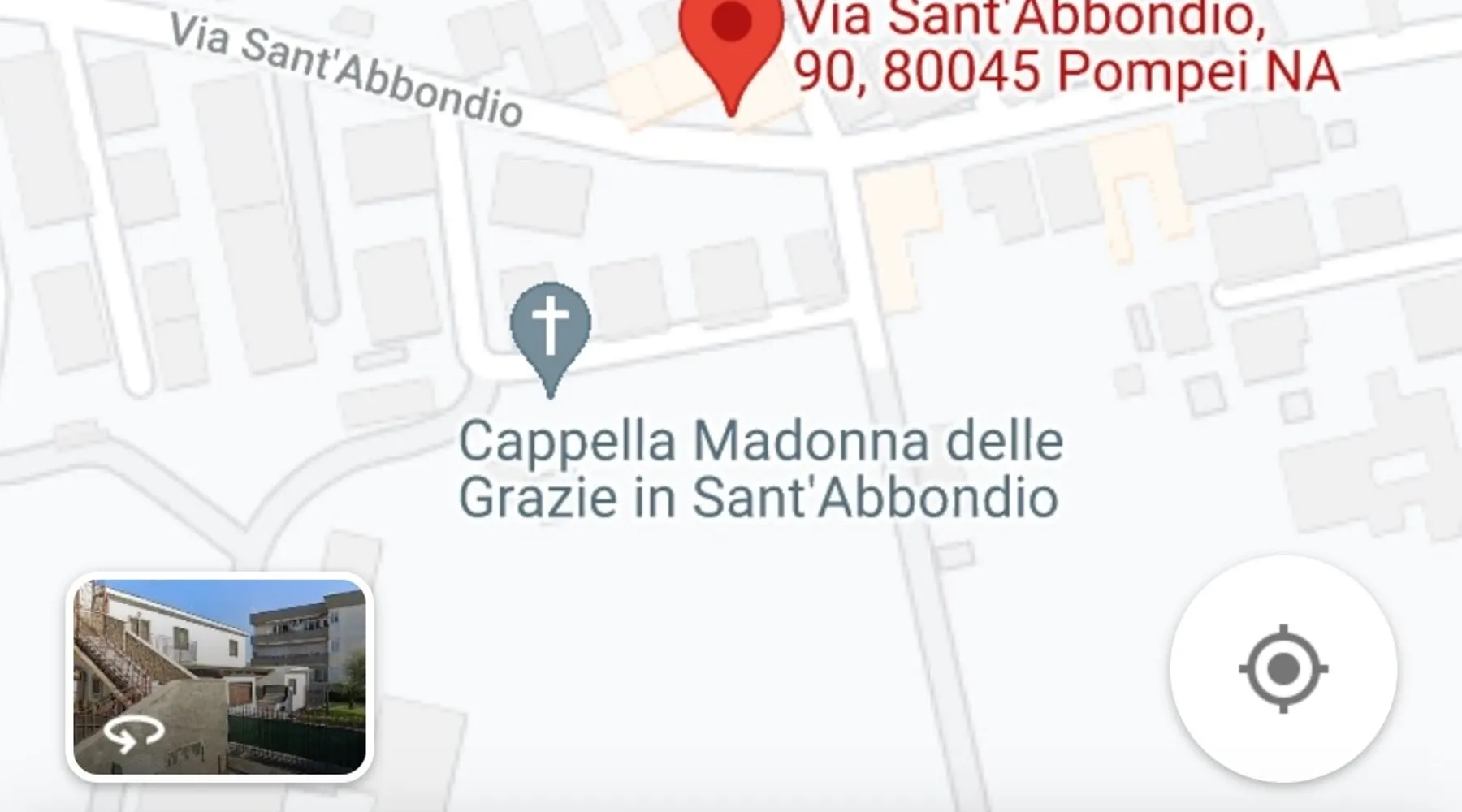Center map on my current location
This screenshot has width=1462, height=812.
1282,669
